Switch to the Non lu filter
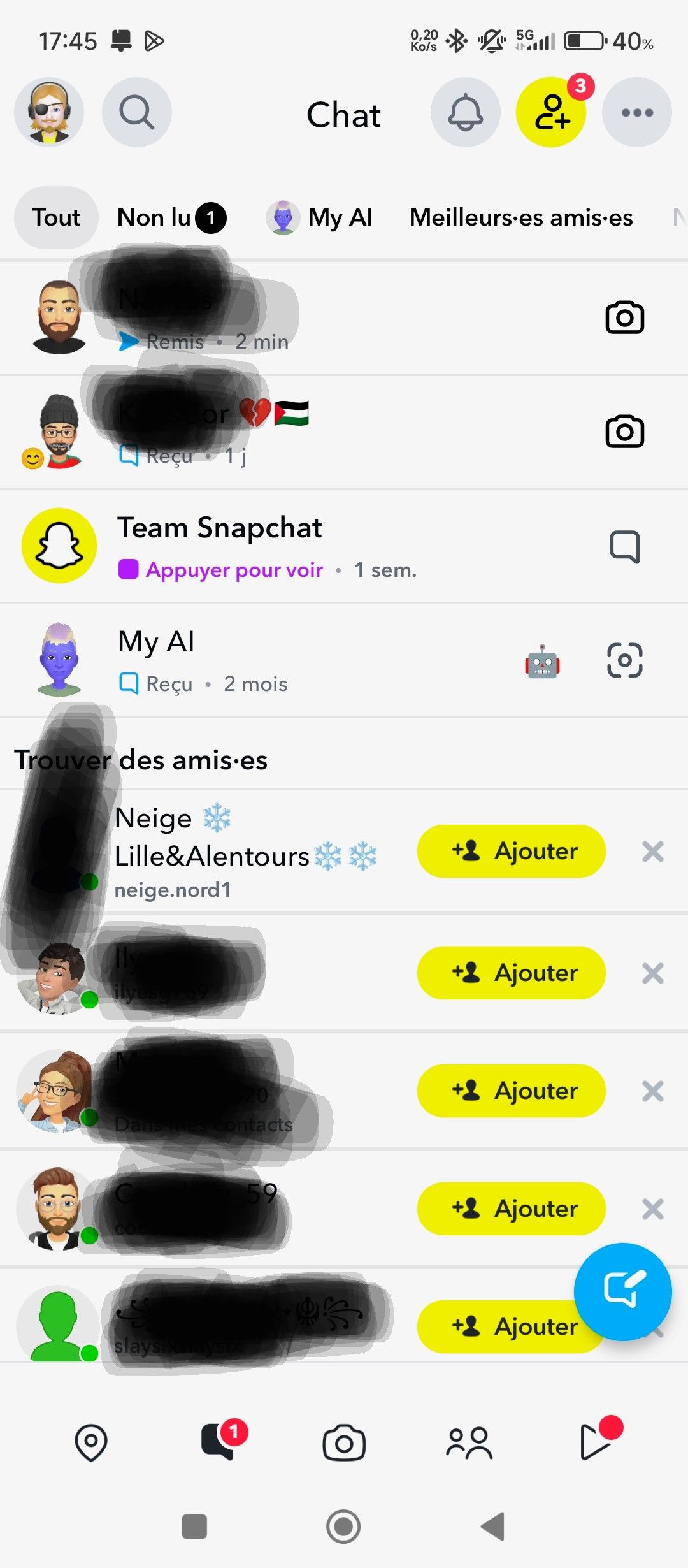The width and height of the screenshot is (688, 1568). pyautogui.click(x=171, y=218)
